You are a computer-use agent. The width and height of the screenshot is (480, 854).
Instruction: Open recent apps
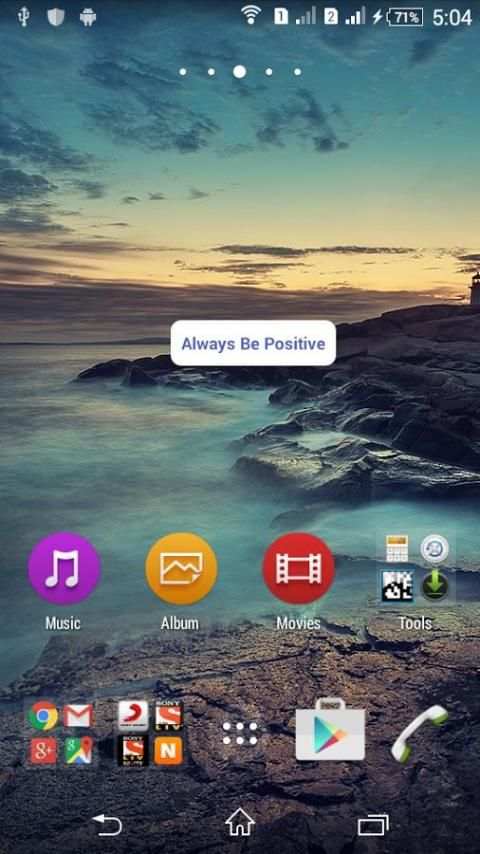click(x=373, y=825)
